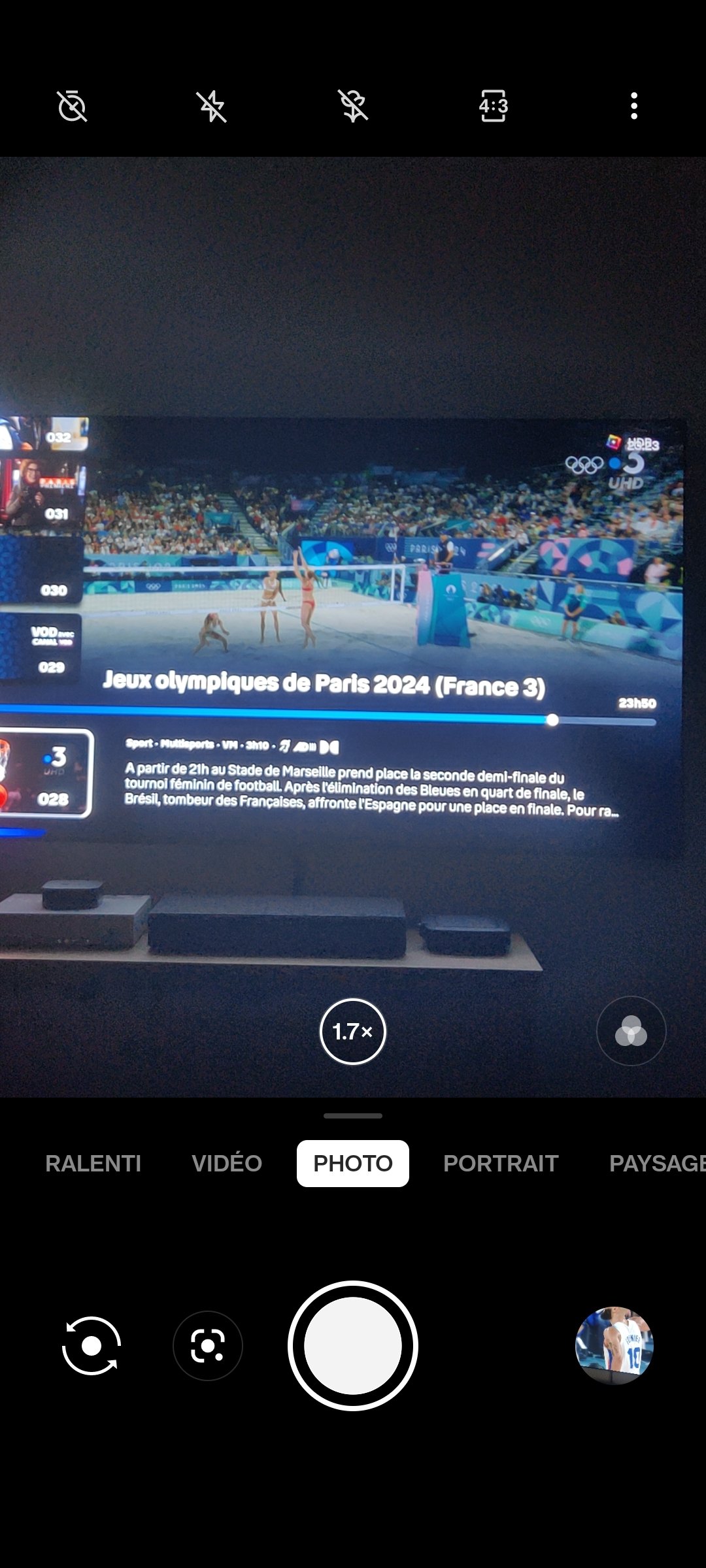Switch to PORTRAIT mode
706x1568 pixels.
click(x=501, y=1164)
